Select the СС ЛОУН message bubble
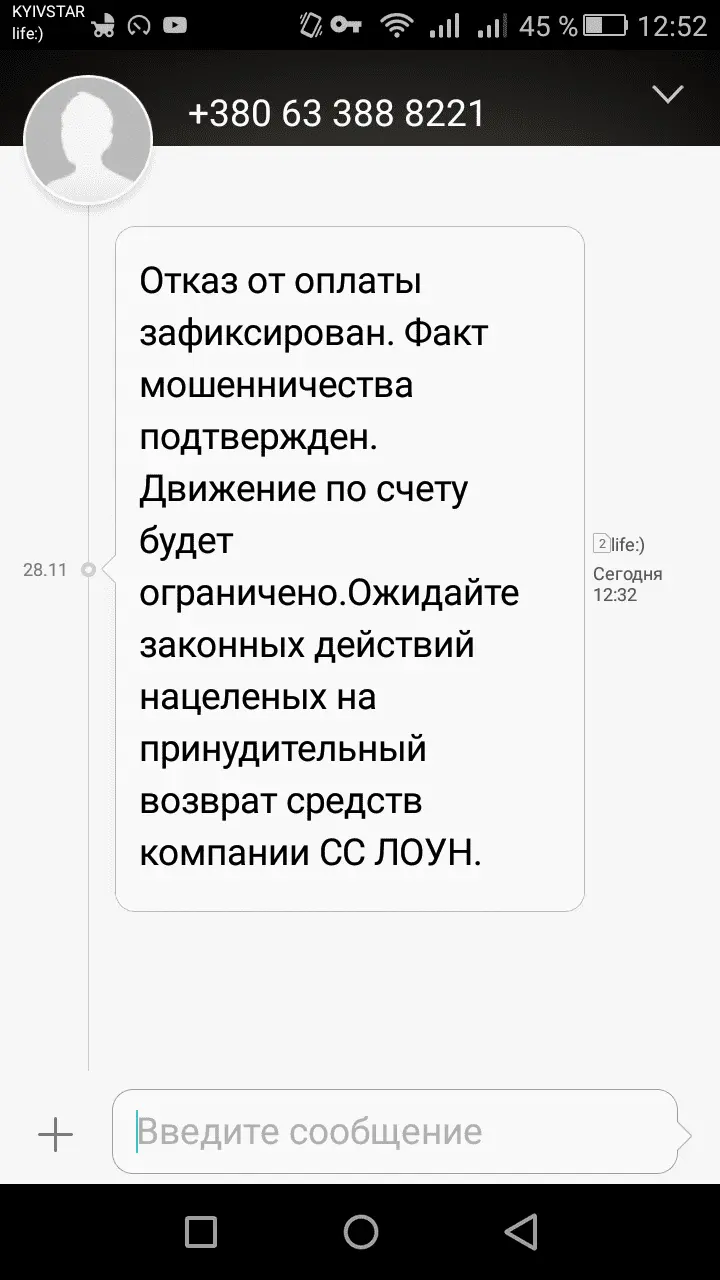Image resolution: width=720 pixels, height=1280 pixels. (x=350, y=568)
